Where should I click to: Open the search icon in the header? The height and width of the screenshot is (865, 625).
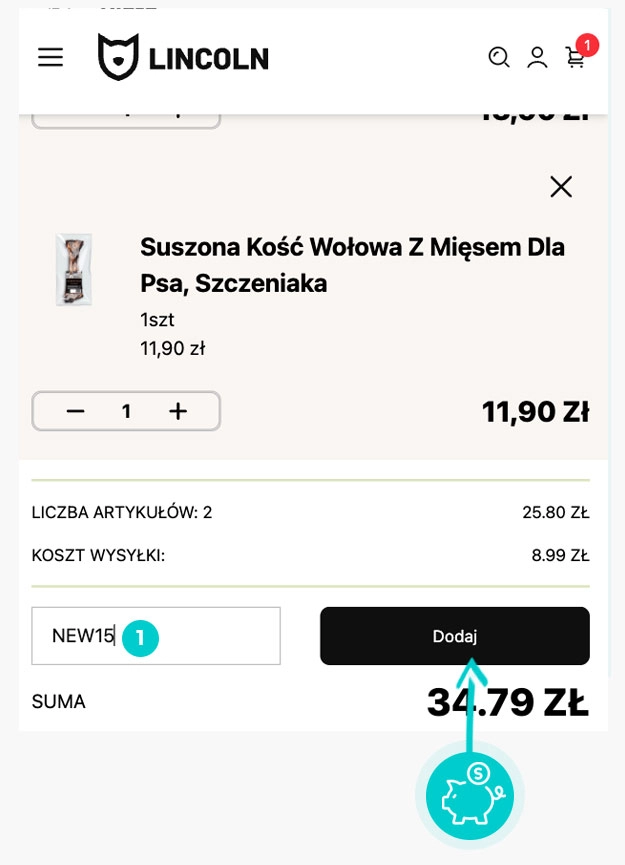[x=499, y=57]
